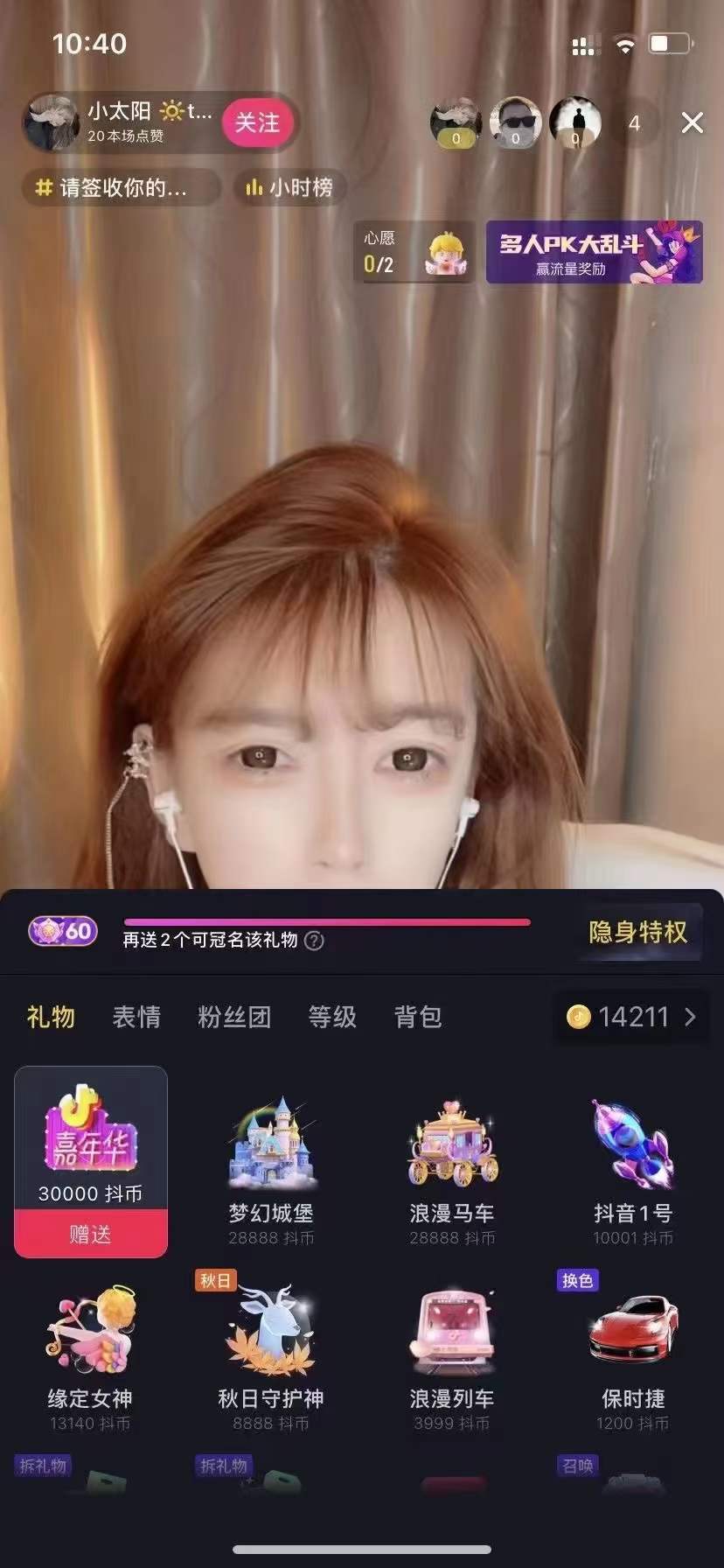Image resolution: width=724 pixels, height=1568 pixels.
Task: Switch to the 表情 tab
Action: point(136,1017)
